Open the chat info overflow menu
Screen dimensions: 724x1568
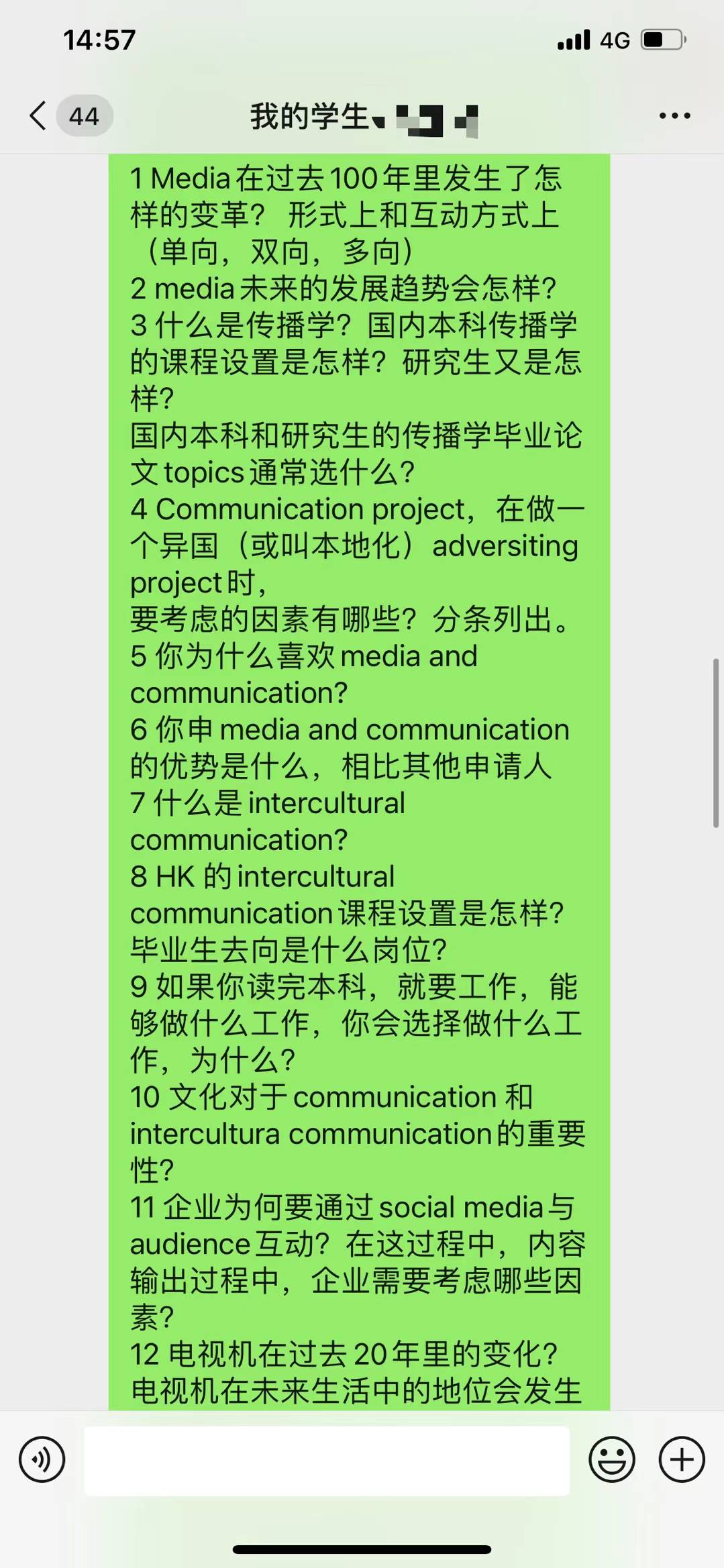pos(674,116)
